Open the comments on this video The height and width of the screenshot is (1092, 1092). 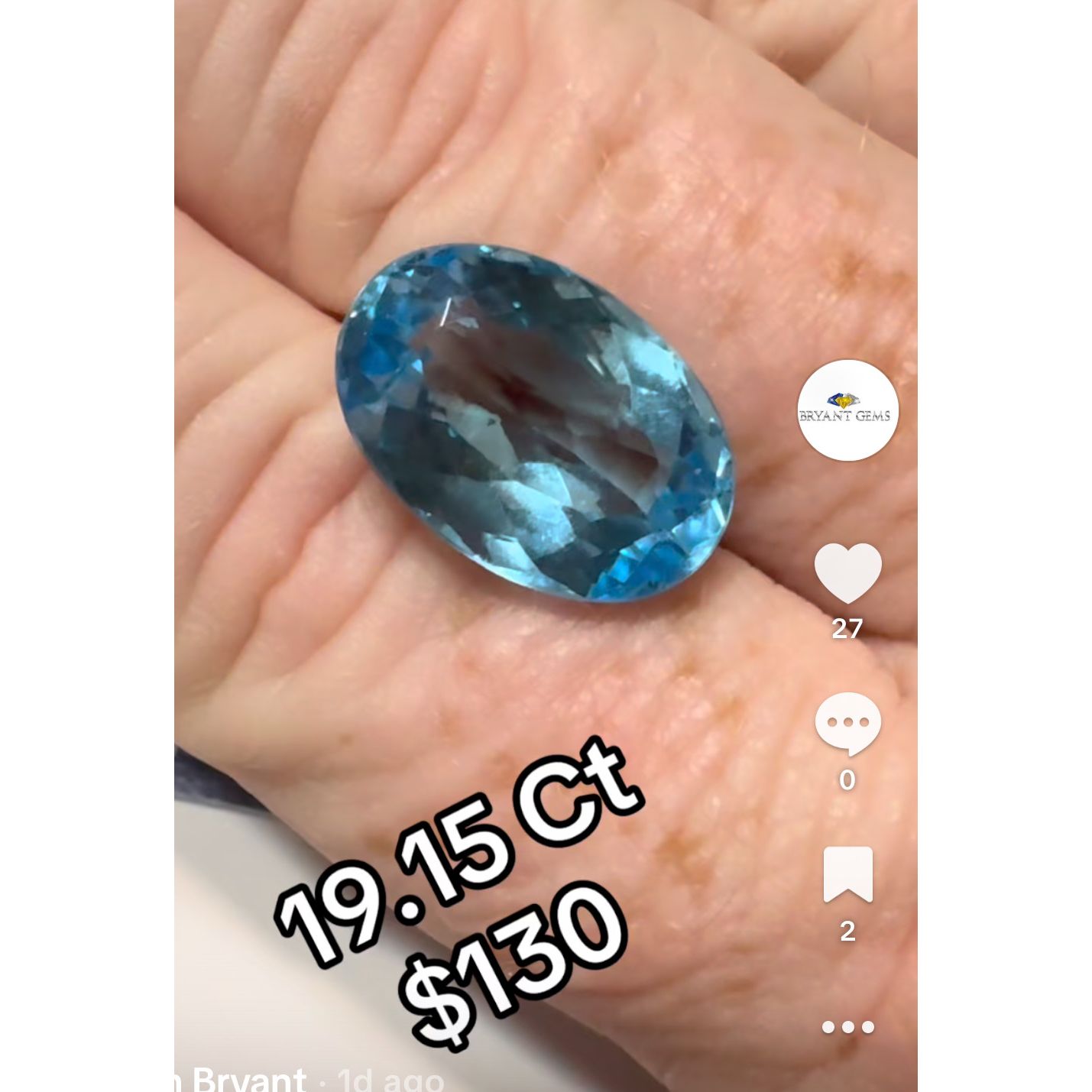tap(847, 723)
